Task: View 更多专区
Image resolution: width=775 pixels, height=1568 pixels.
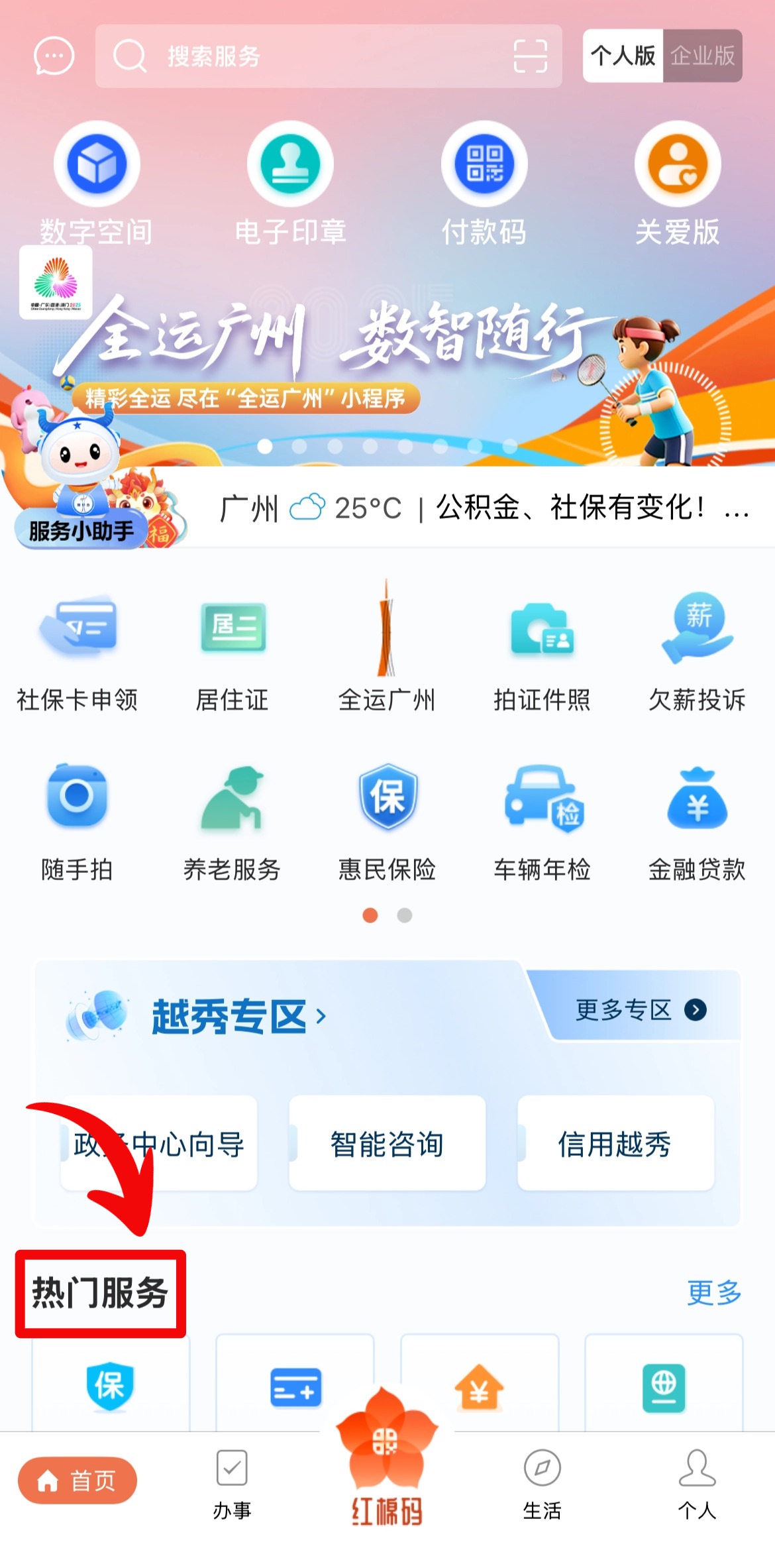Action: pos(640,1010)
